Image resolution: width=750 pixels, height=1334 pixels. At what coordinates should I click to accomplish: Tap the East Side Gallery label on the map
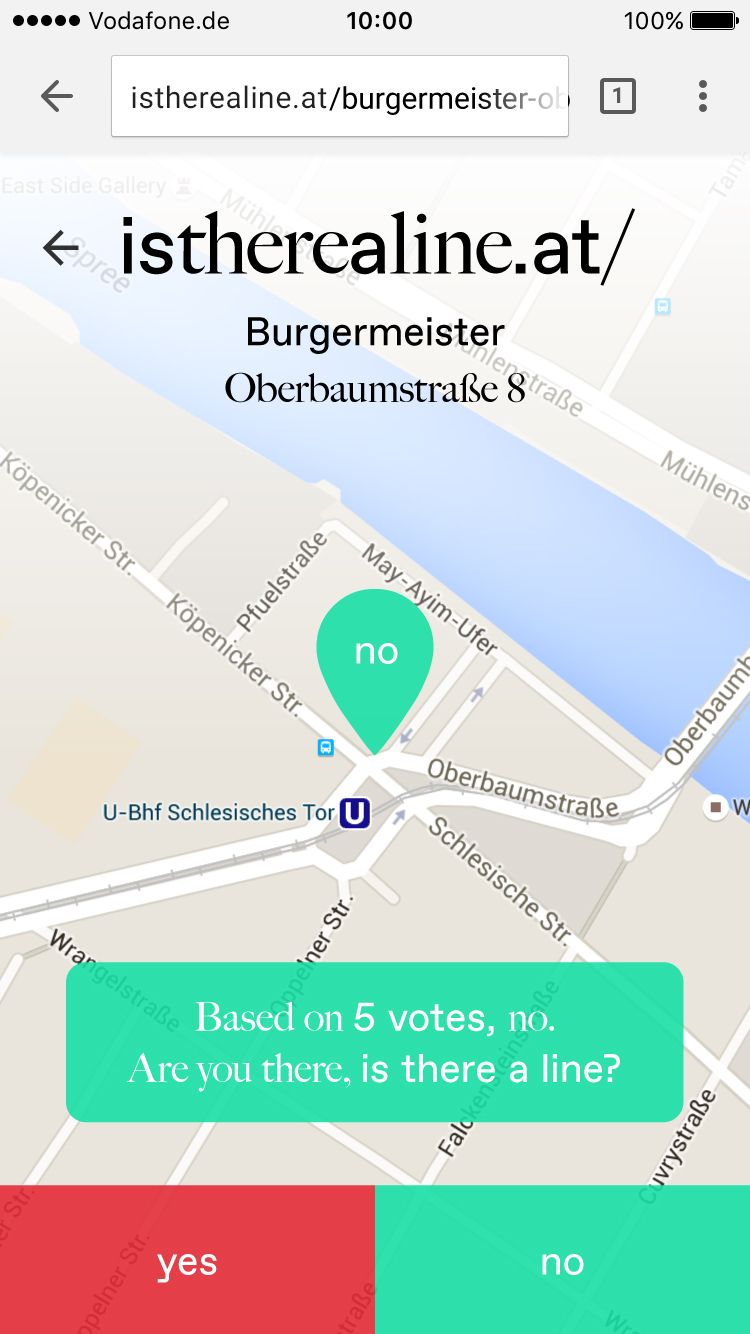pos(85,186)
